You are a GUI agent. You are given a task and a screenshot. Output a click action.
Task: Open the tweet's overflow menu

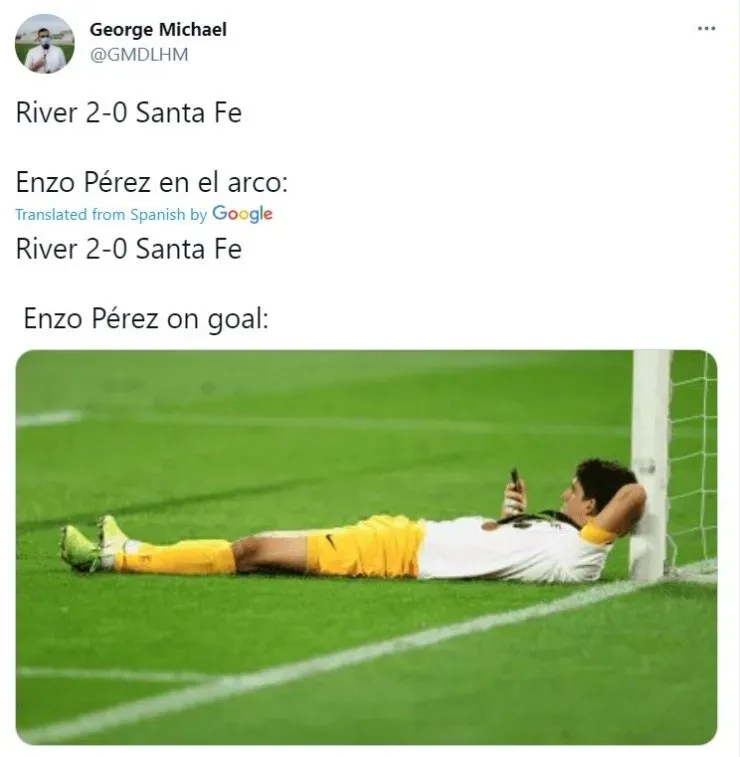pyautogui.click(x=706, y=29)
